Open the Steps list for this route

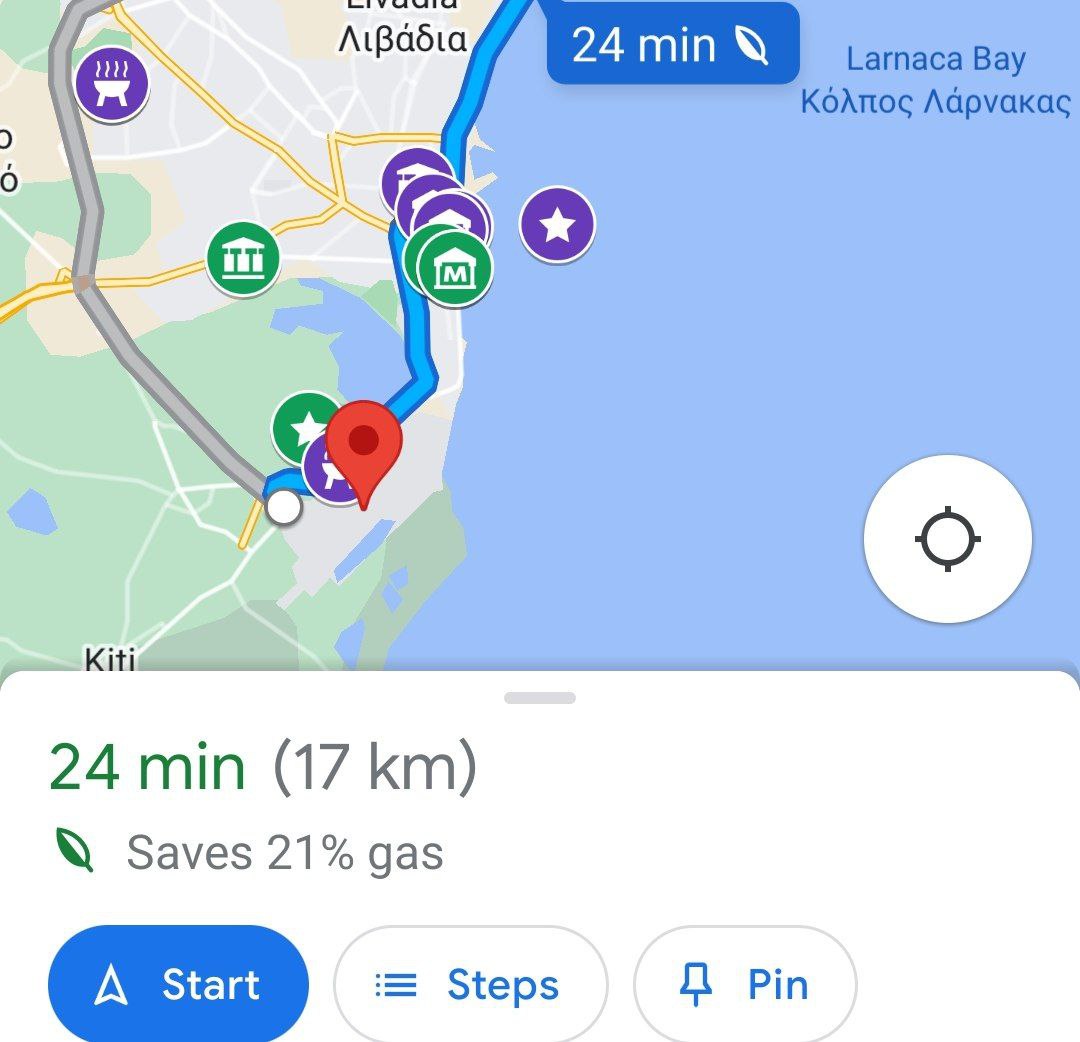click(470, 985)
